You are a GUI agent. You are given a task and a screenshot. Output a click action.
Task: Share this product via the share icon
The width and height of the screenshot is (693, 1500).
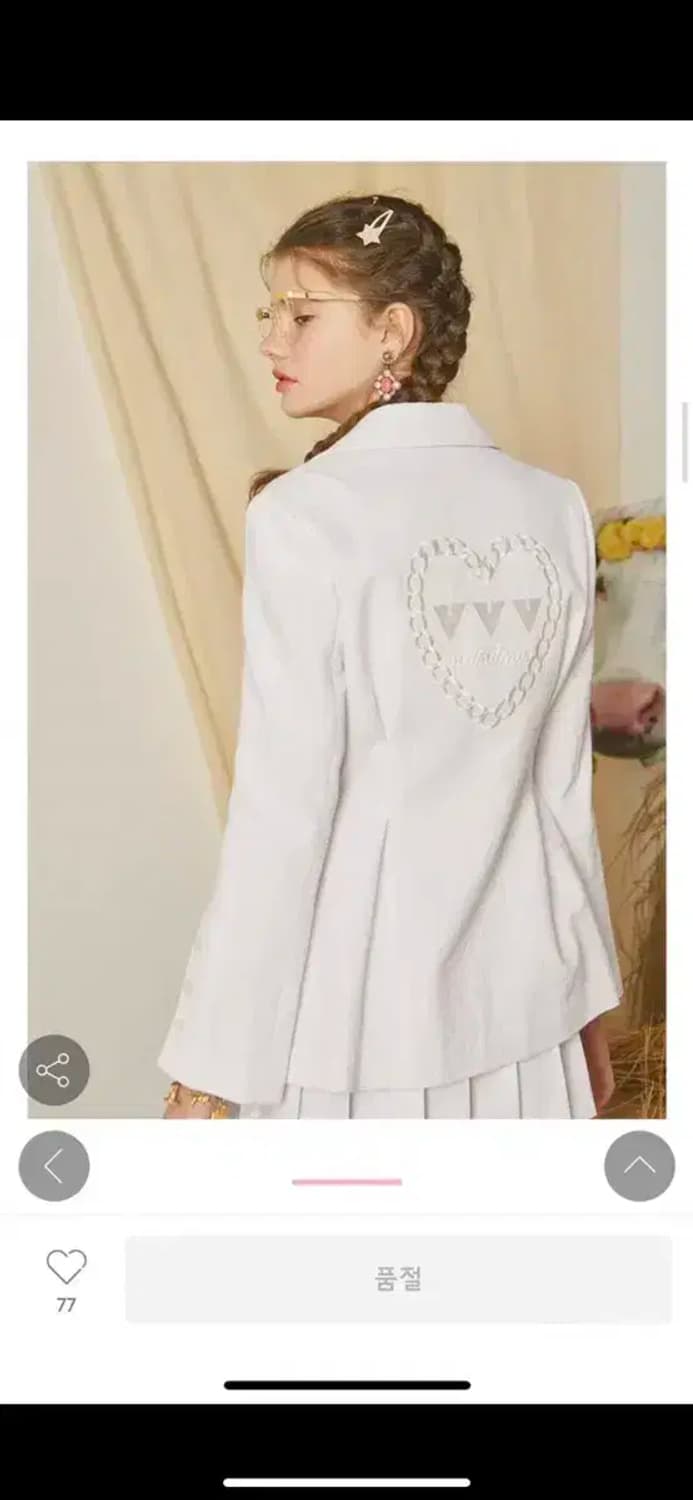tap(54, 1070)
